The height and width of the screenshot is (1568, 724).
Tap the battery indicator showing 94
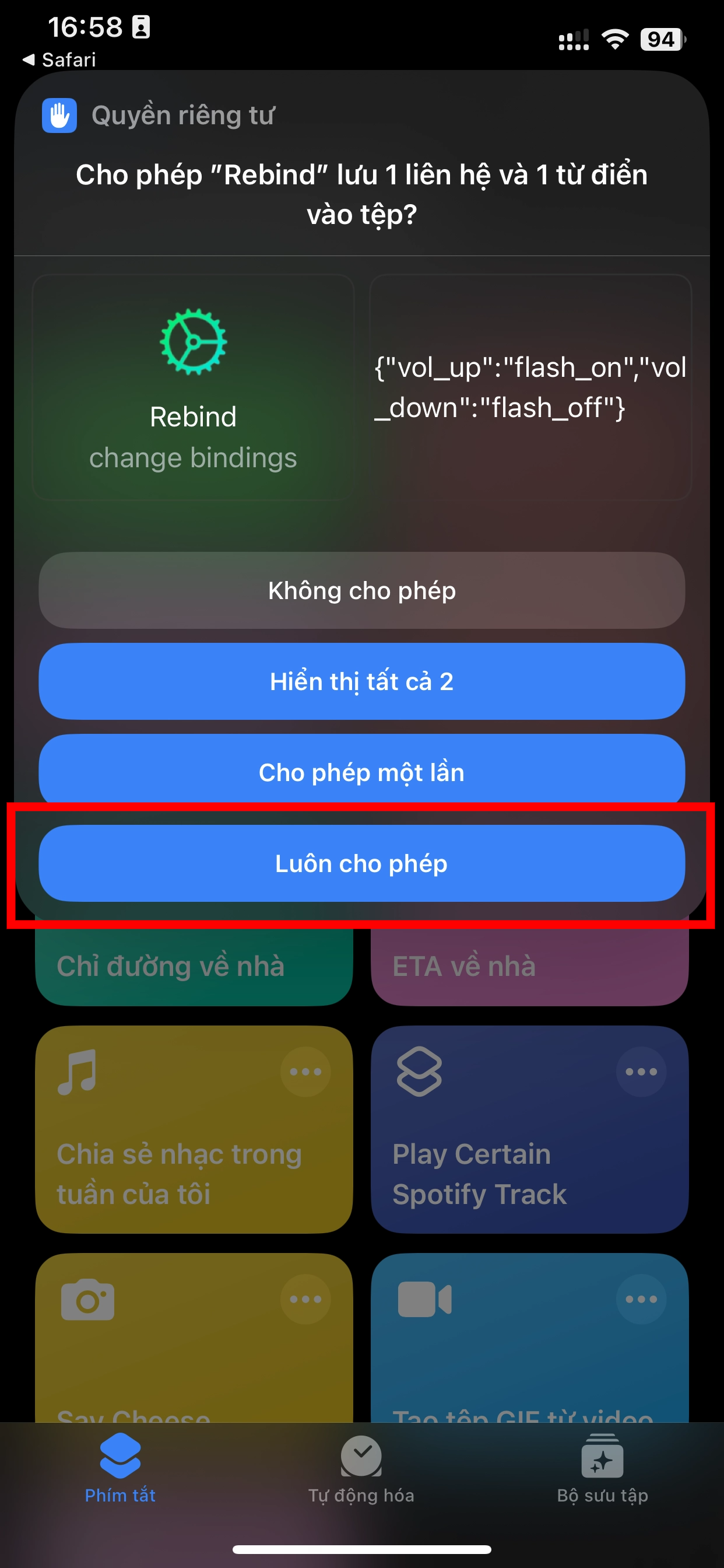(x=660, y=40)
